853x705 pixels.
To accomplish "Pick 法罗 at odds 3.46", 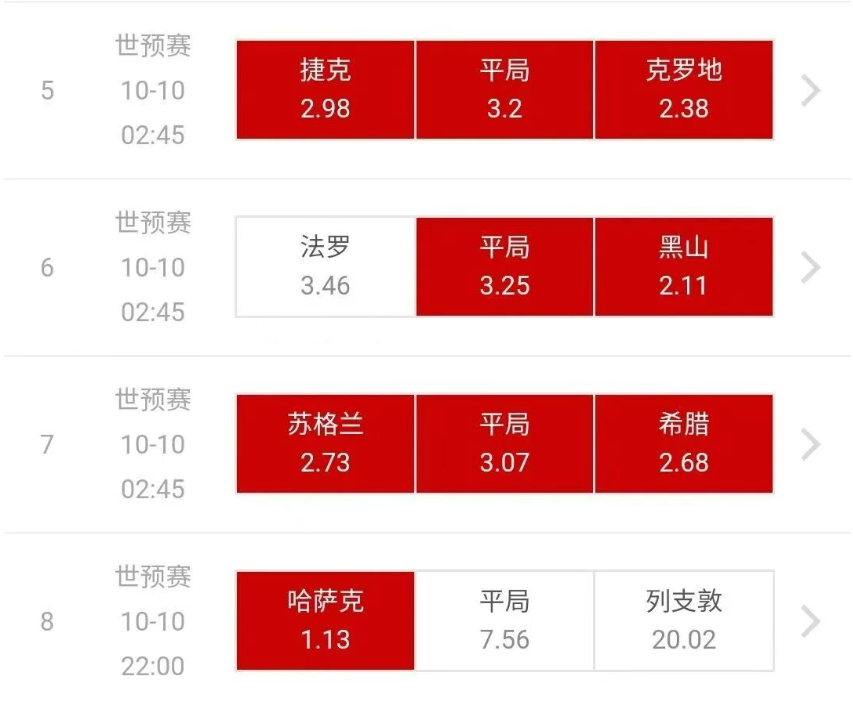I will tap(325, 267).
